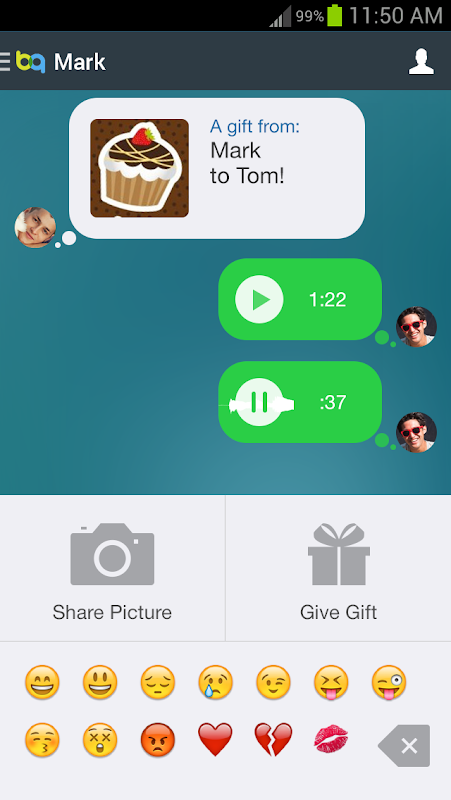Insert the crying face emoji
Screen dimensions: 451x800
216,682
